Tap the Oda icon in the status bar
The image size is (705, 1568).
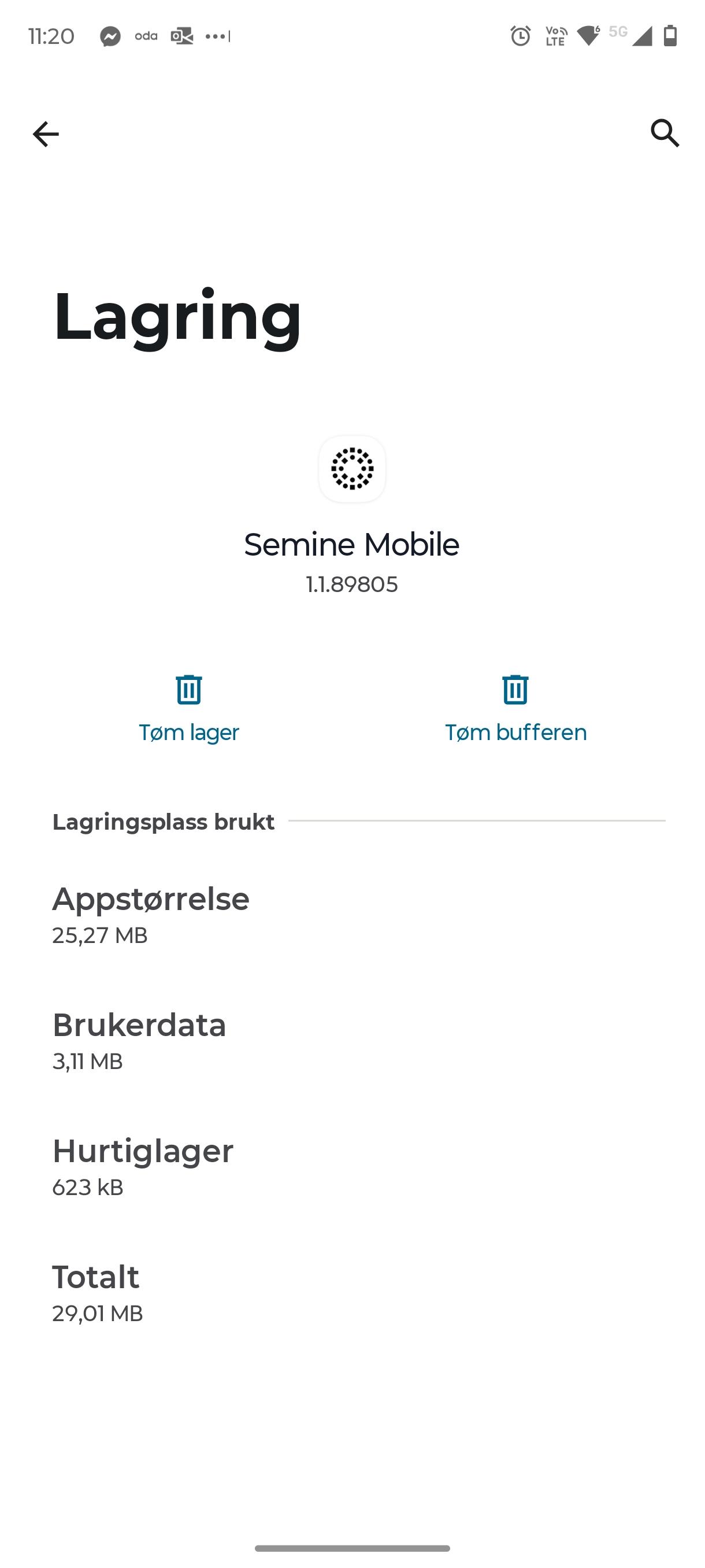tap(146, 36)
